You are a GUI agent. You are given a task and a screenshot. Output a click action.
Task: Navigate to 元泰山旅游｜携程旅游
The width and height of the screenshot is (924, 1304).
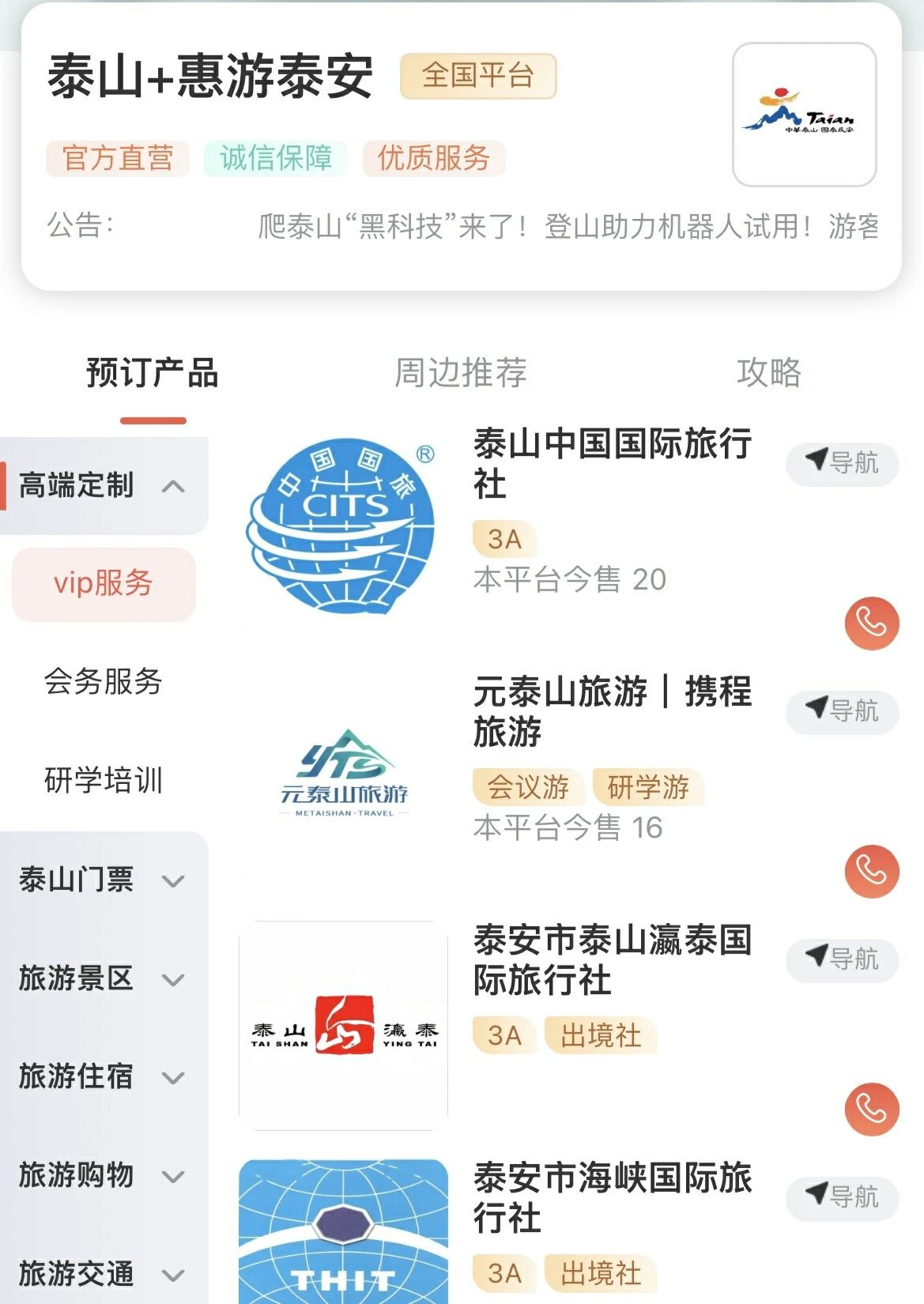842,711
